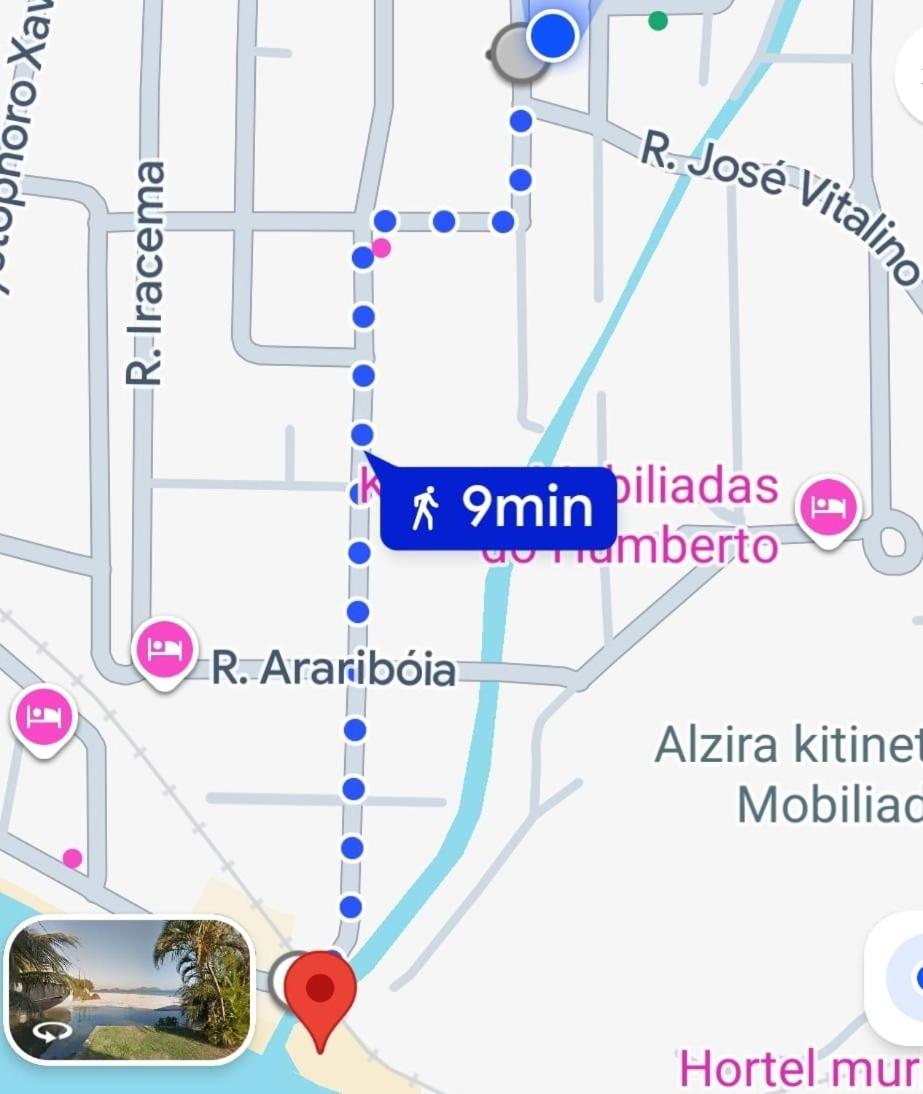Open the hotel pin beside R. Araribóia
The image size is (923, 1094).
[x=165, y=650]
